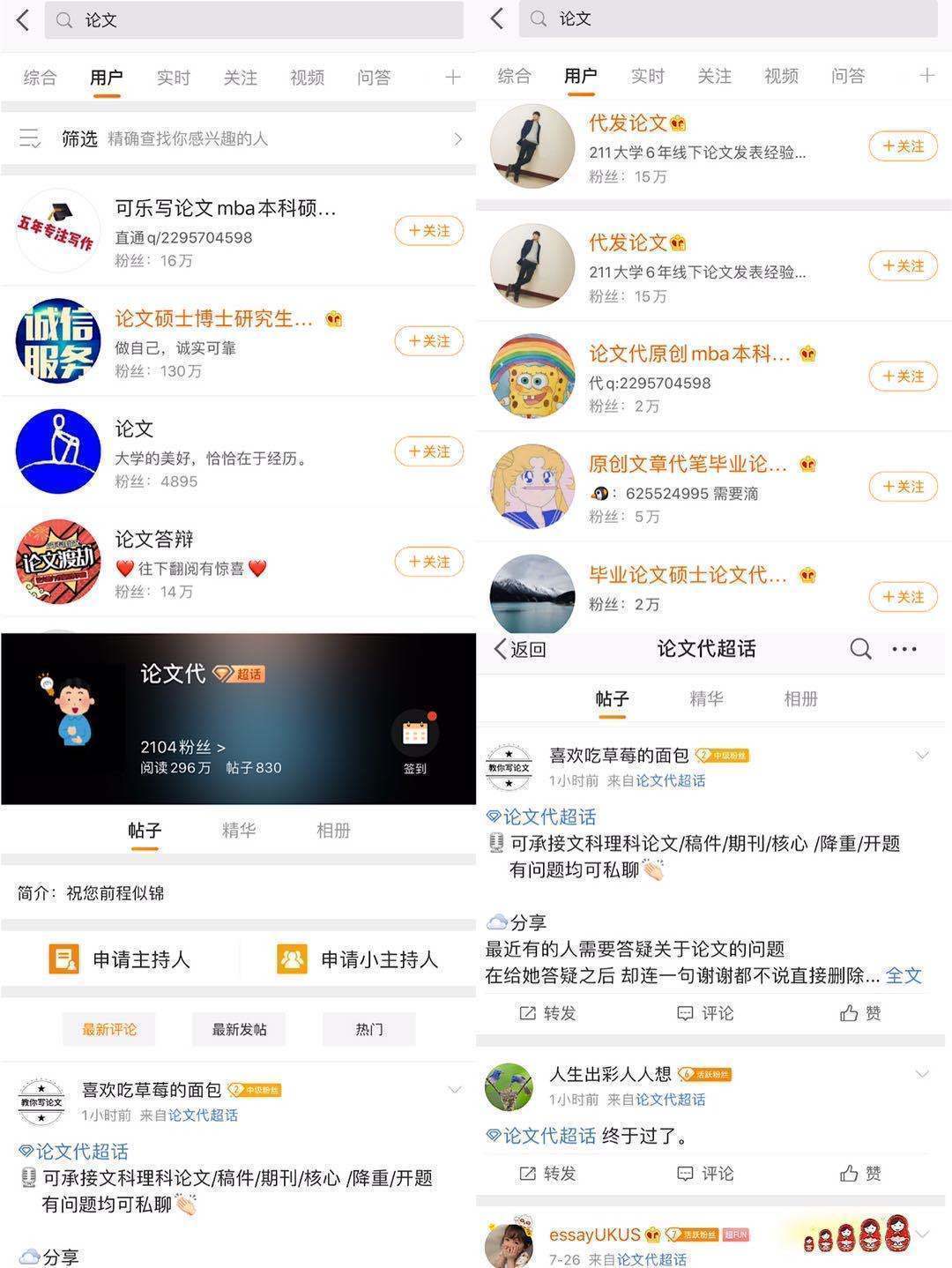The width and height of the screenshot is (952, 1268).
Task: Expand the down chevron on 喜欢吃草莓的面包's post
Action: [922, 755]
